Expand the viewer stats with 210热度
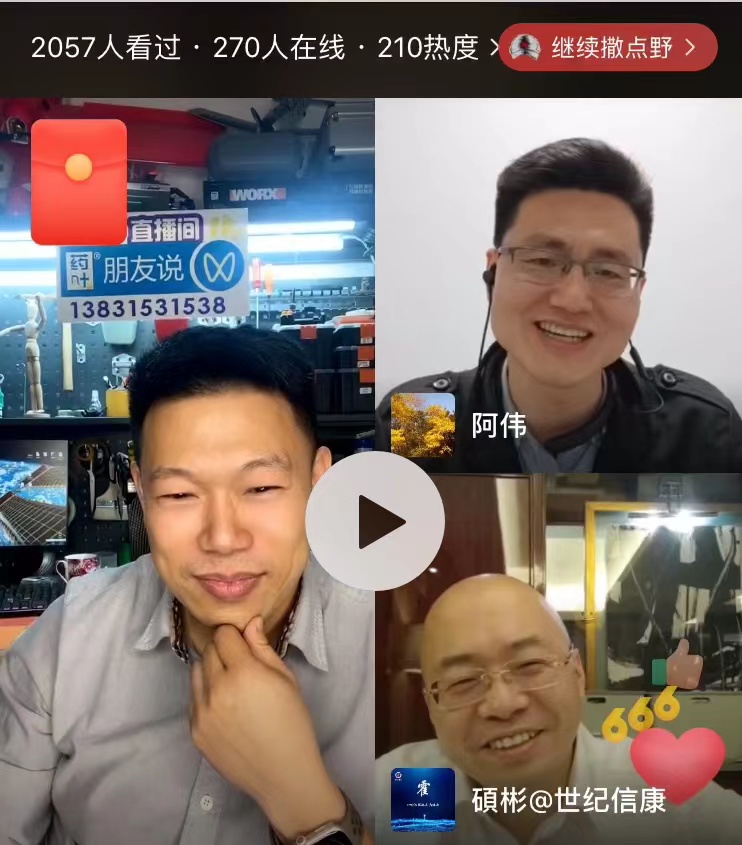Viewport: 742px width, 845px height. point(264,47)
